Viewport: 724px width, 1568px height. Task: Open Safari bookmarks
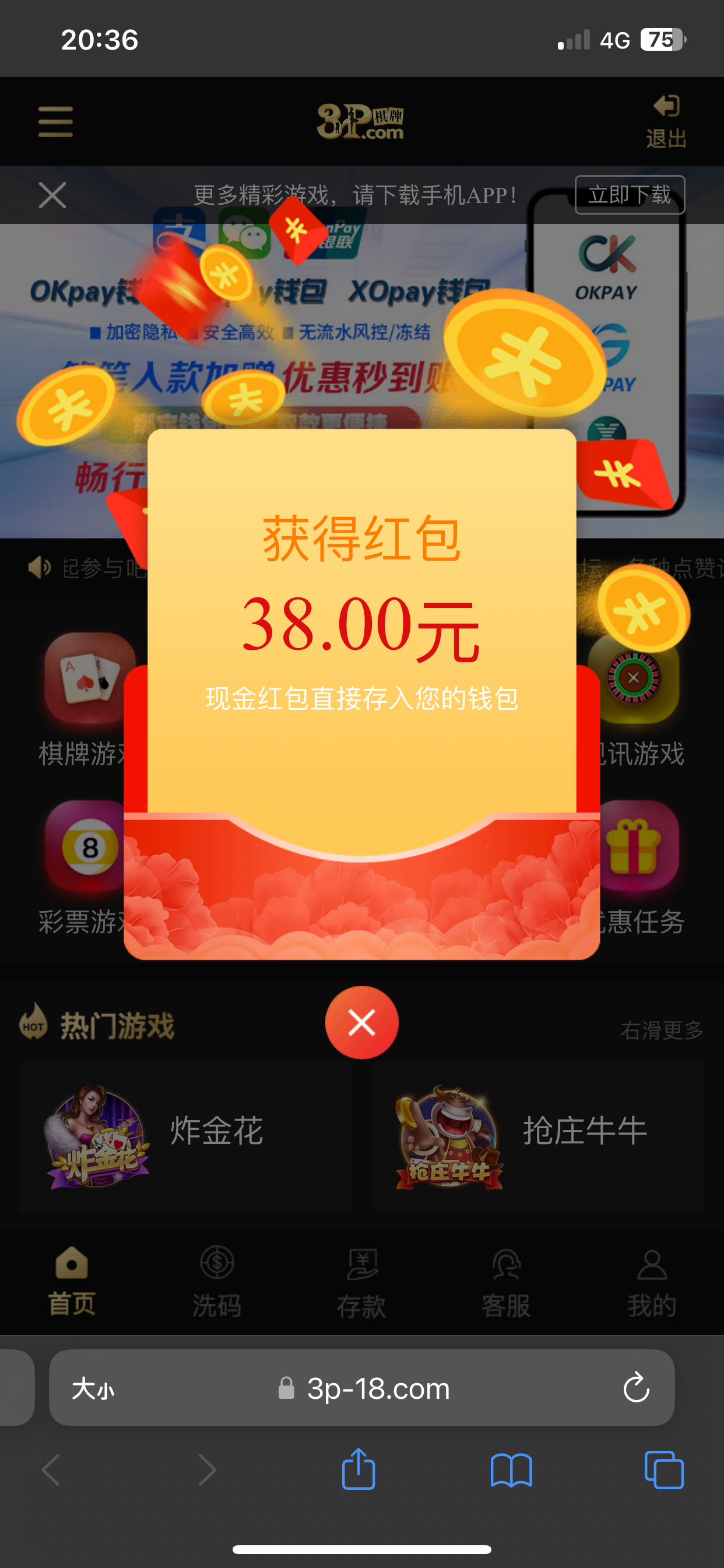click(511, 1469)
